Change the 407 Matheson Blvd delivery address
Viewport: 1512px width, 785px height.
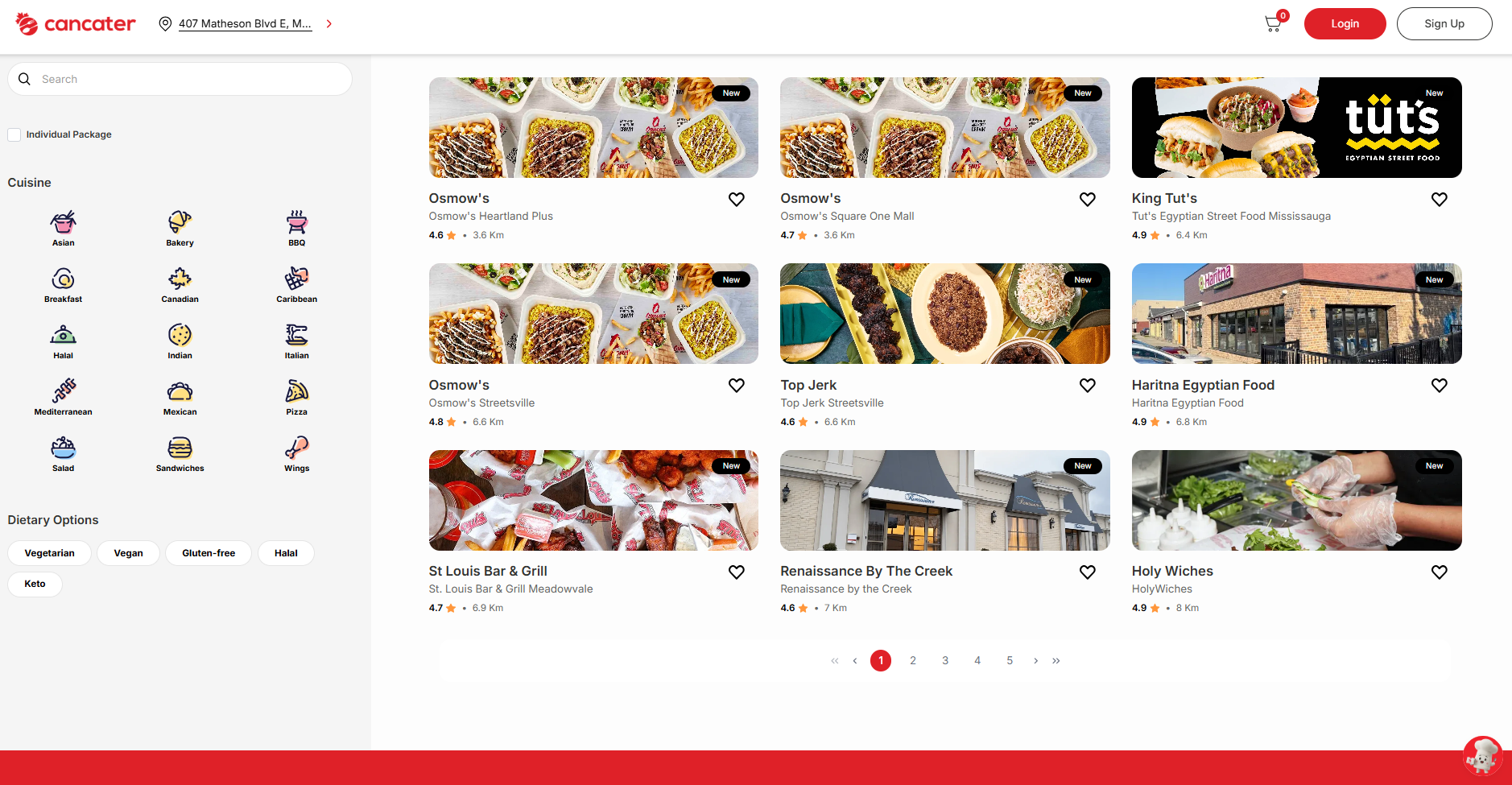(x=245, y=23)
